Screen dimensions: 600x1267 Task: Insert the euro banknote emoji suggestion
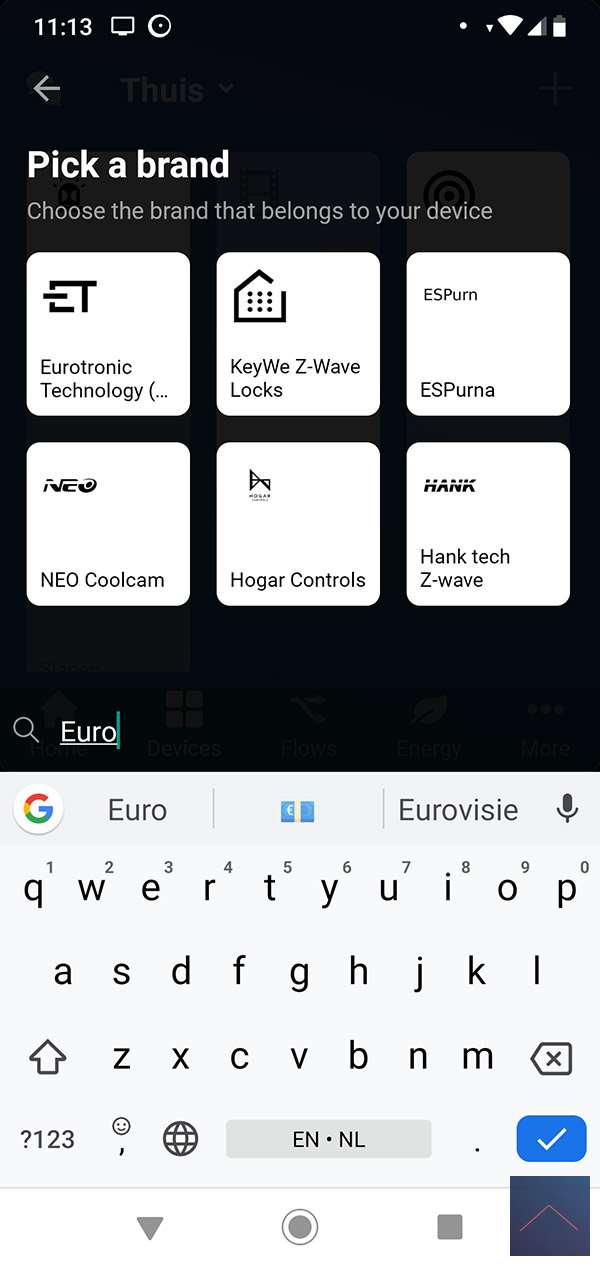tap(298, 810)
